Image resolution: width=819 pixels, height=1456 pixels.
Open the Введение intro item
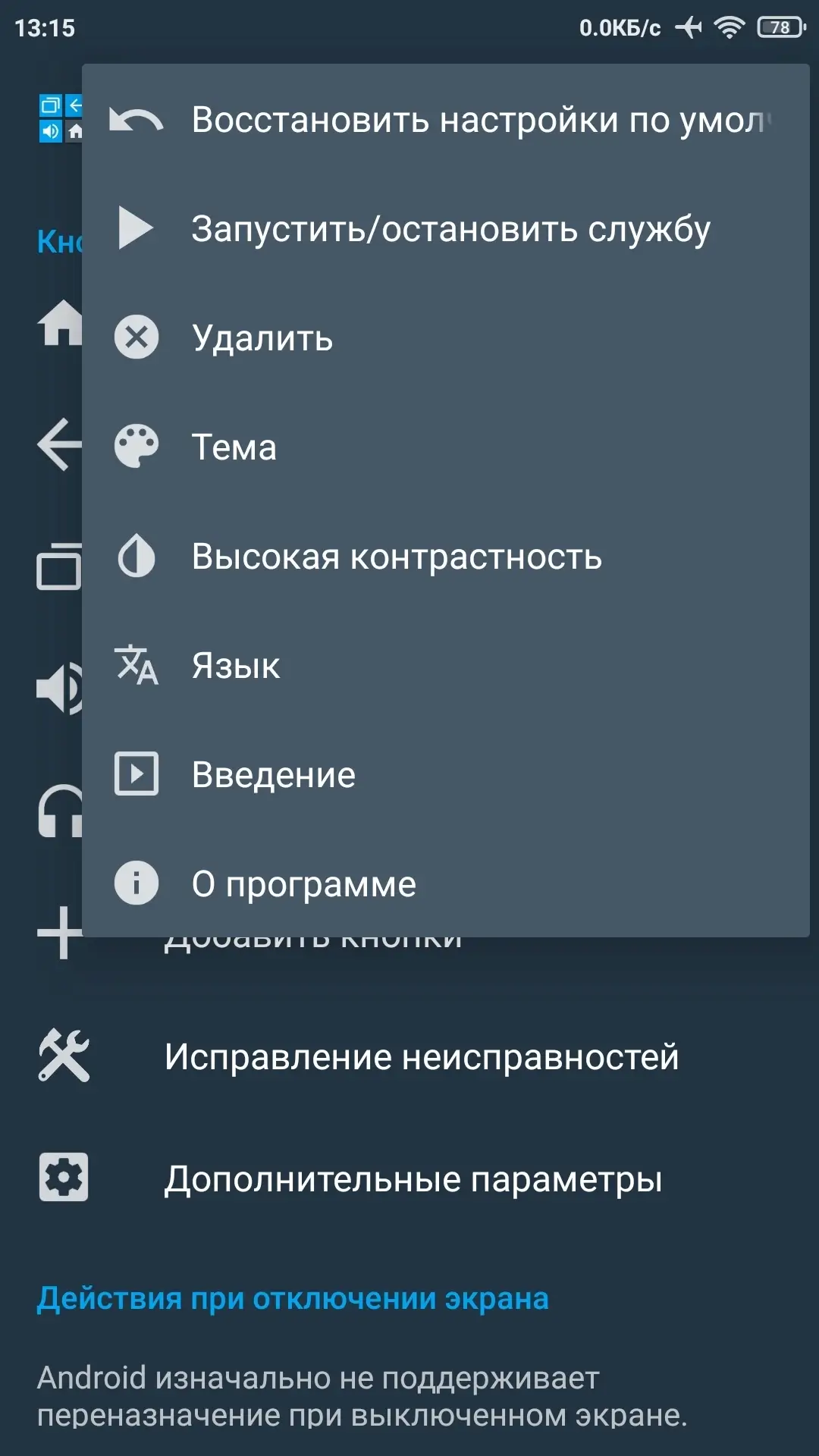tap(446, 775)
